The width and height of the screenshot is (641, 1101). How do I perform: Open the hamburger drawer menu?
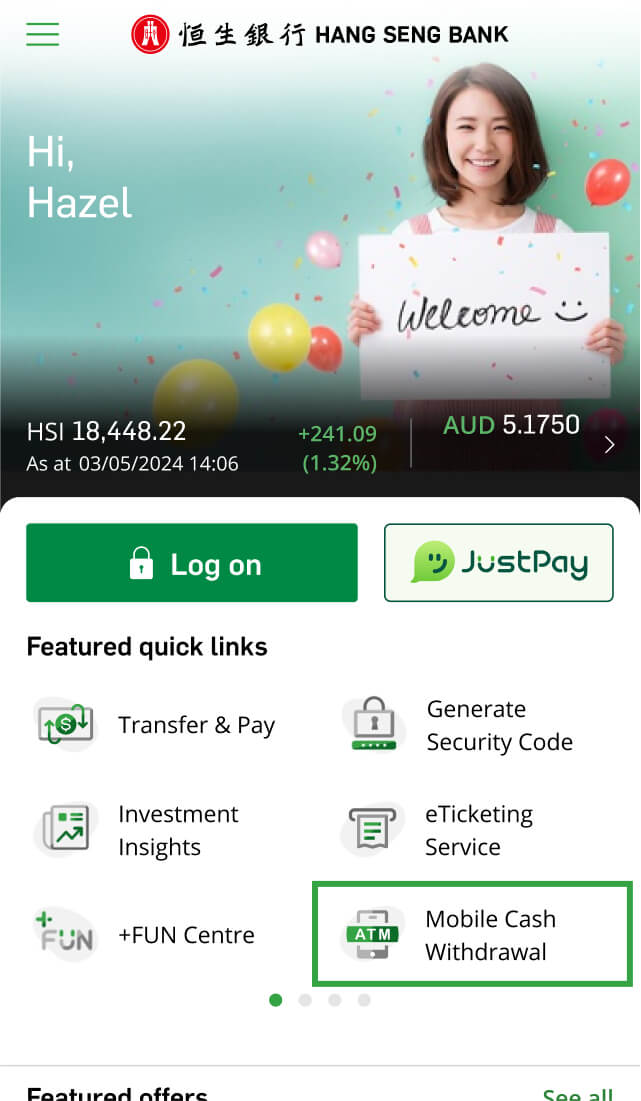[x=43, y=35]
